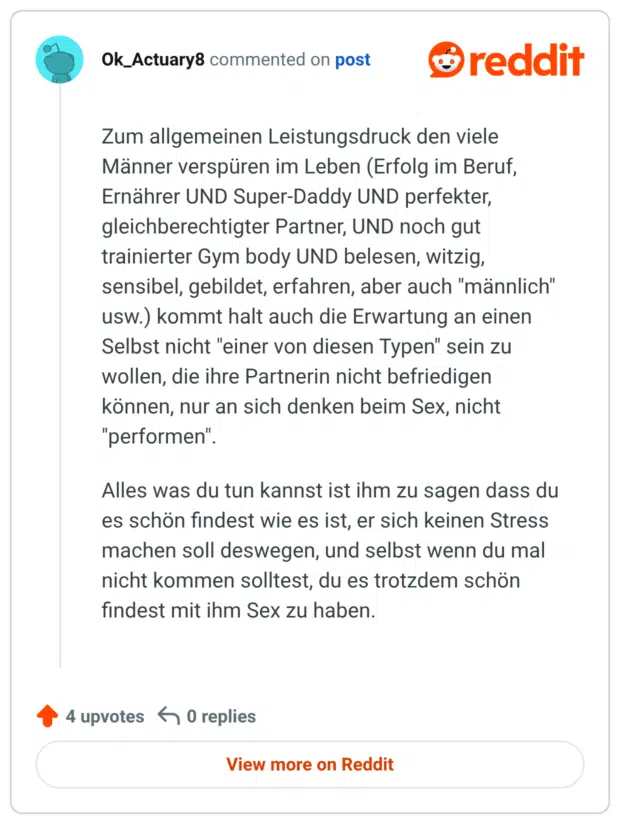The width and height of the screenshot is (620, 824).
Task: Open the replies to this comment
Action: [x=207, y=716]
